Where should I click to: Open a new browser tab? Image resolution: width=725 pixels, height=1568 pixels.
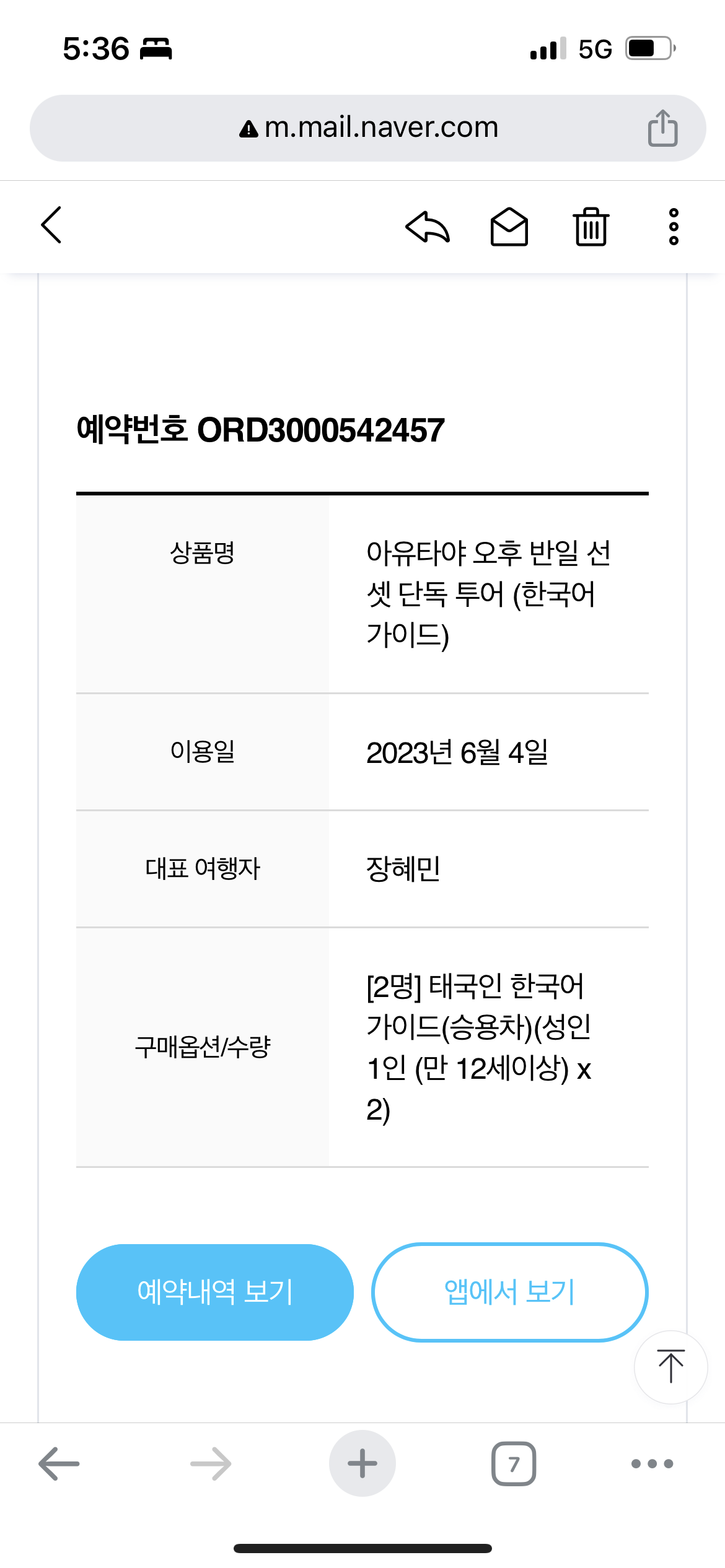(362, 1463)
